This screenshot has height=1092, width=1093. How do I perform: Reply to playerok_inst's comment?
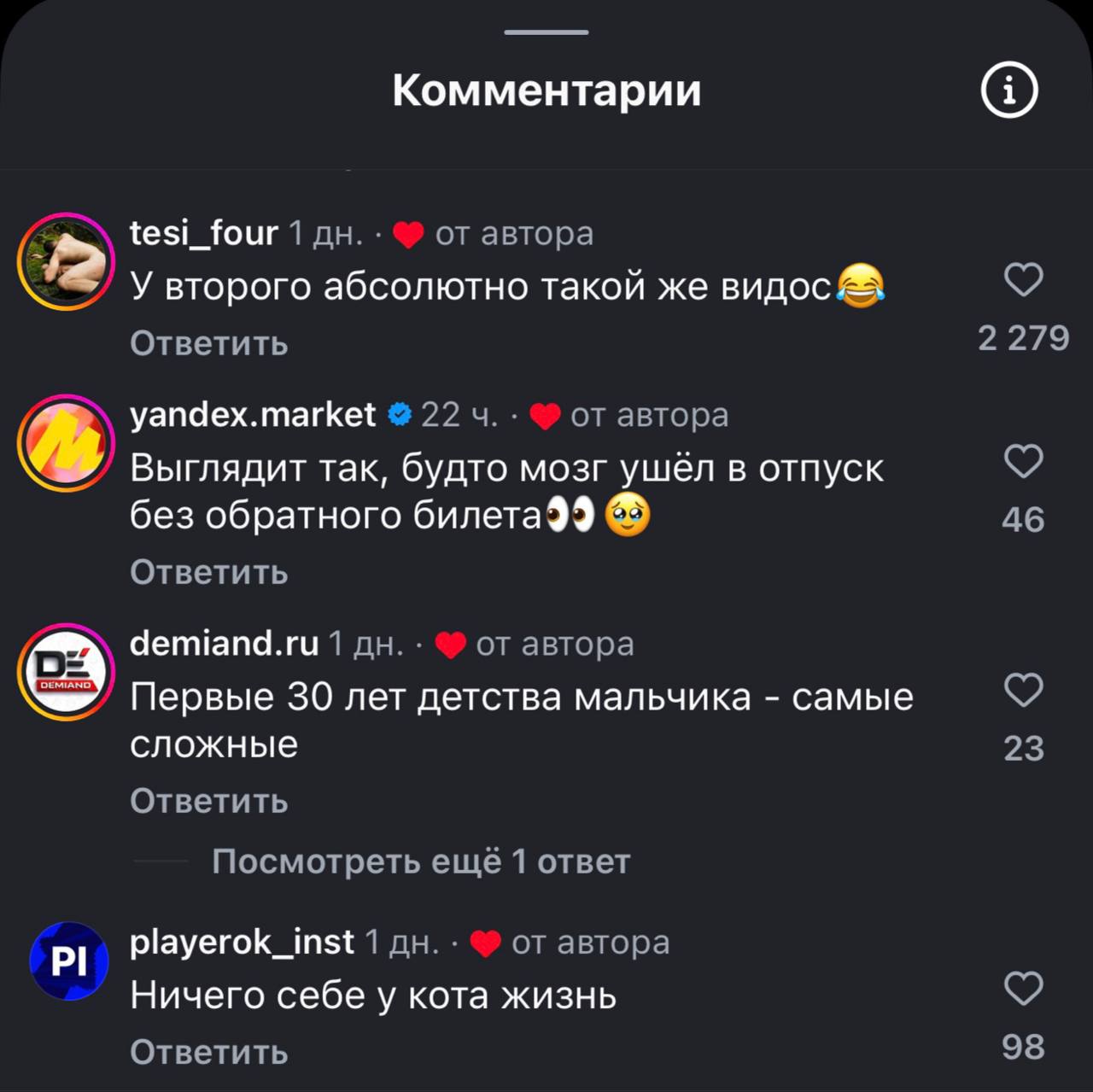(209, 1052)
